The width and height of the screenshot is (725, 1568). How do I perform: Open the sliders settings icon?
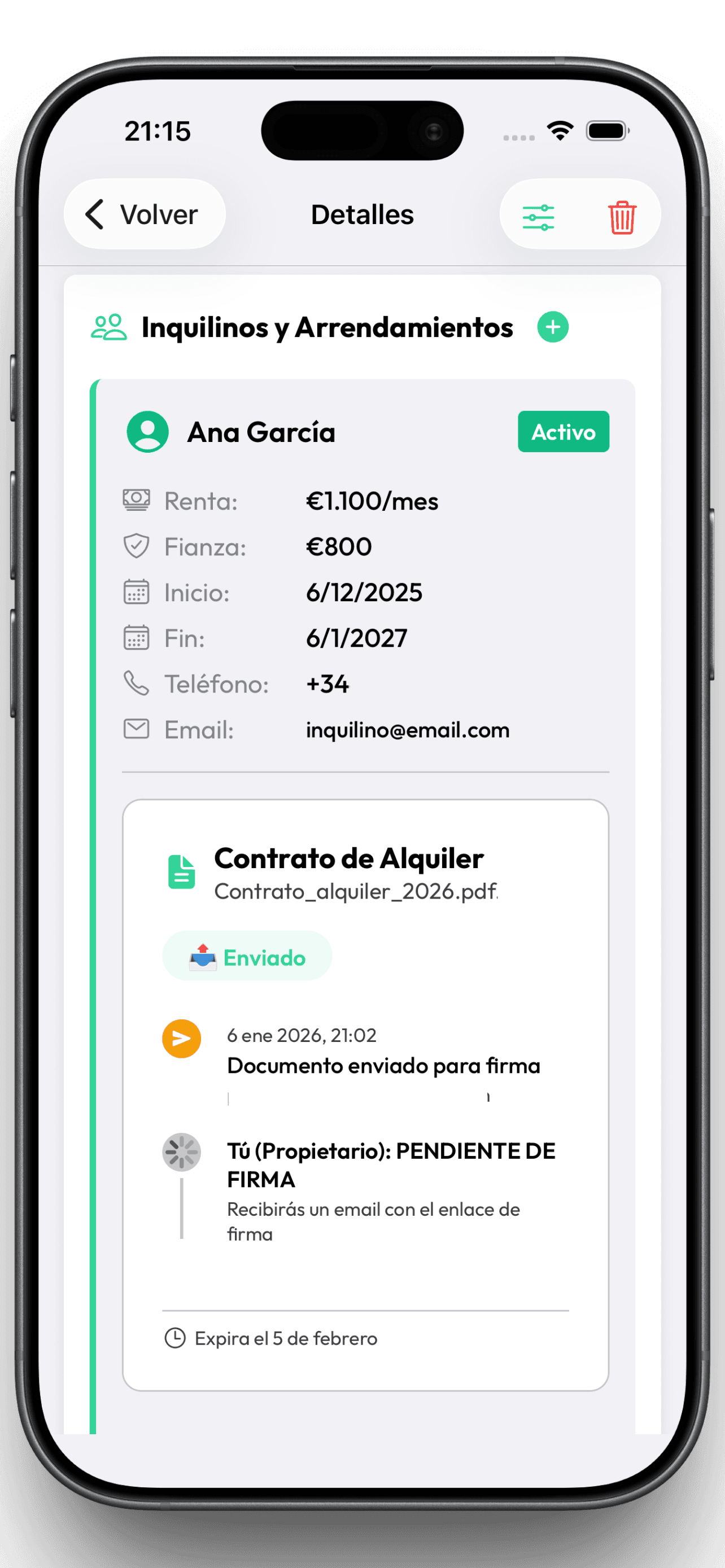538,217
